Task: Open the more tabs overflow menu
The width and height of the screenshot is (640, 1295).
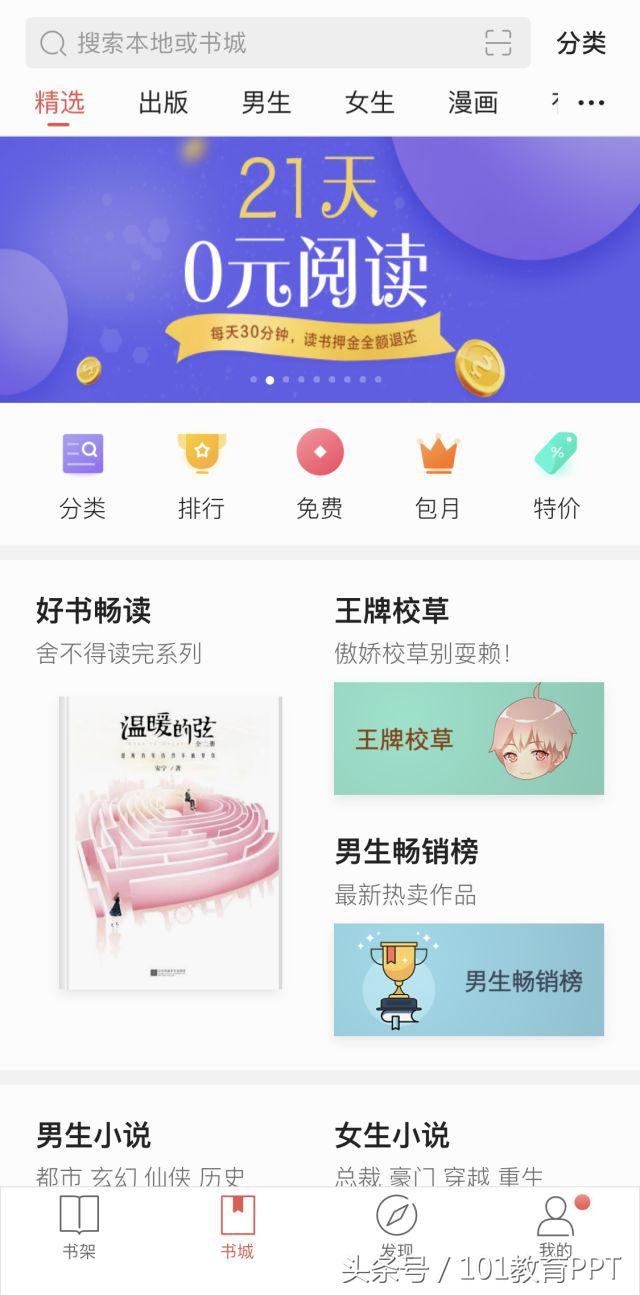Action: (591, 103)
